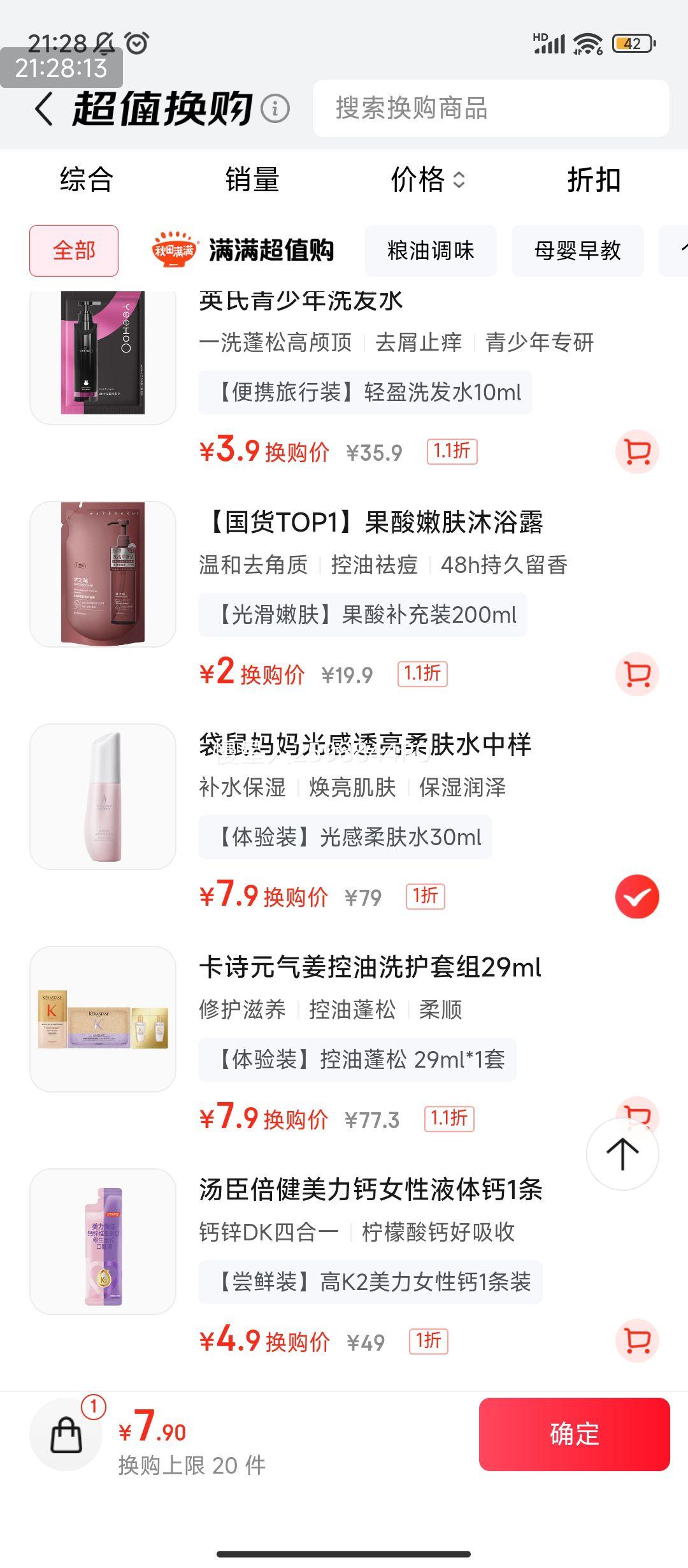Viewport: 688px width, 1568px height.
Task: Filter by 母婴早教 category
Action: coord(577,250)
